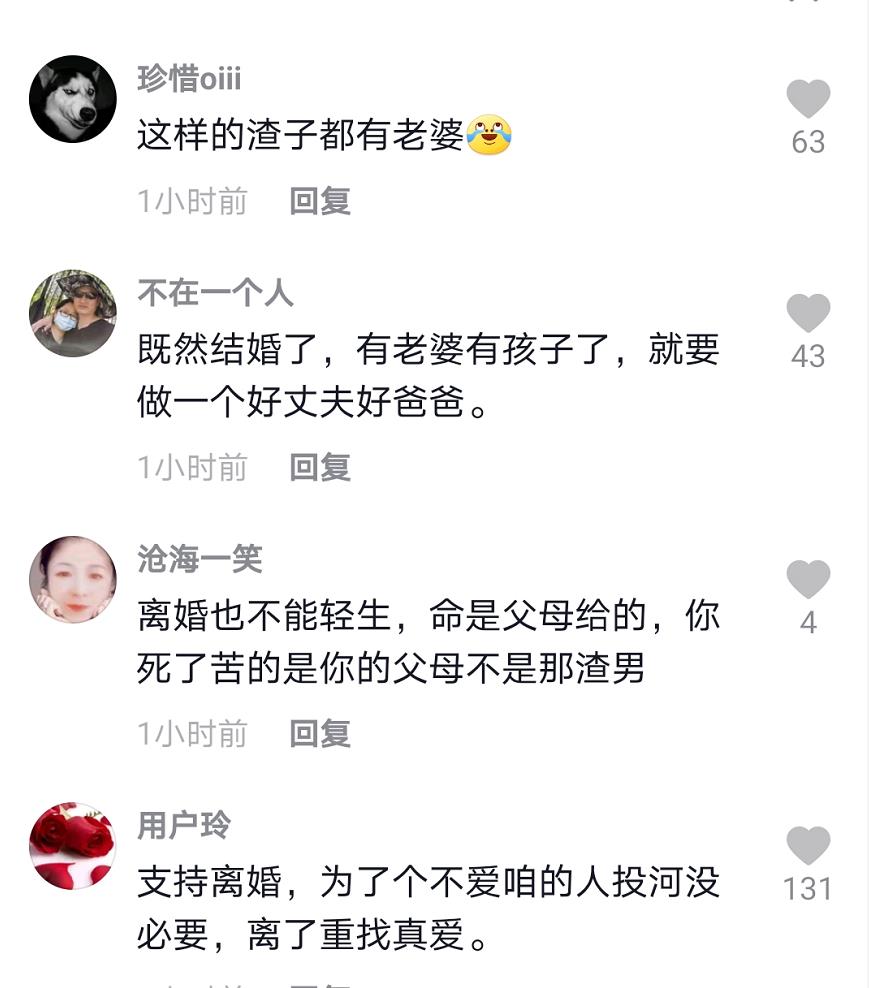Like the comment from 用户玲
The height and width of the screenshot is (988, 869).
(x=808, y=846)
